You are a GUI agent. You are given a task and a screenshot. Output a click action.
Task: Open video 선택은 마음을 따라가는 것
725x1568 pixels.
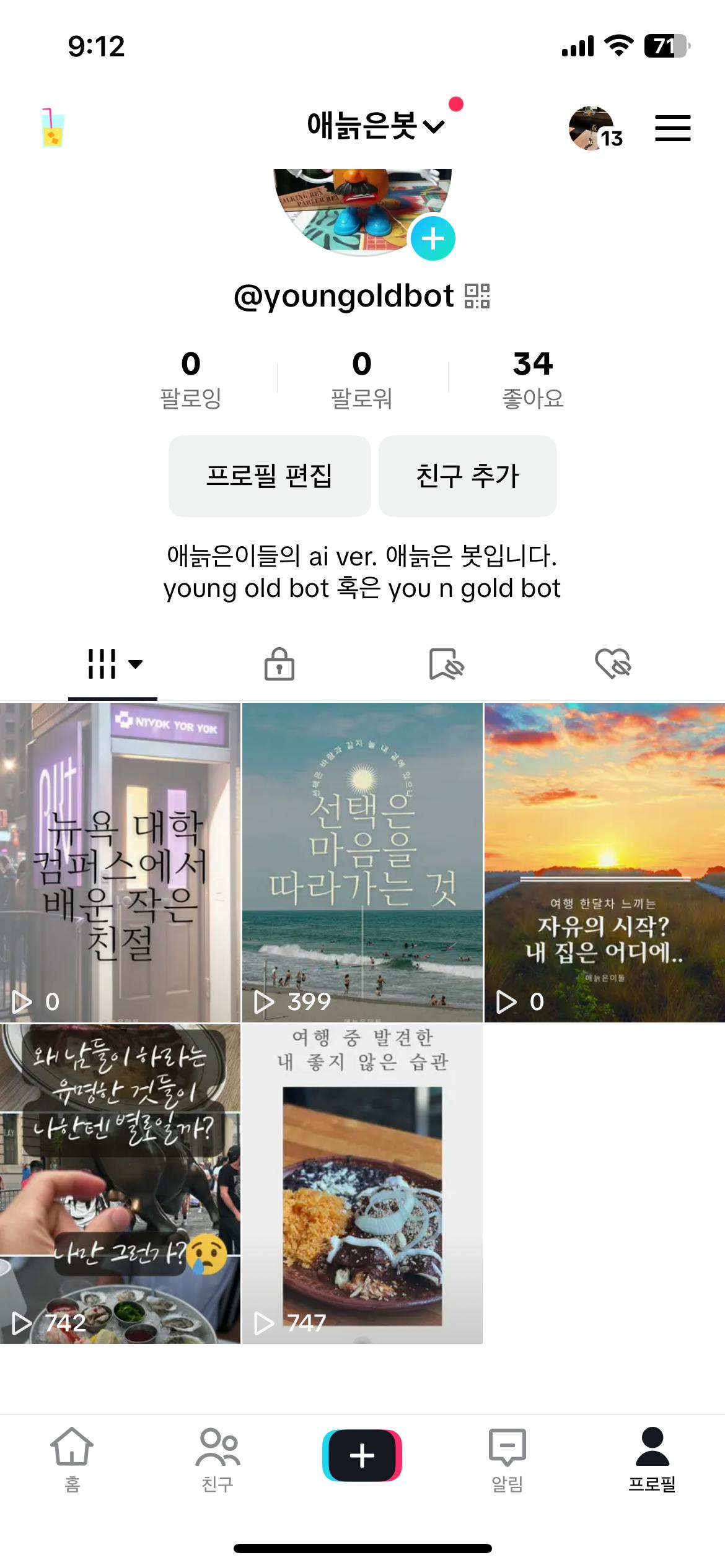pyautogui.click(x=362, y=862)
